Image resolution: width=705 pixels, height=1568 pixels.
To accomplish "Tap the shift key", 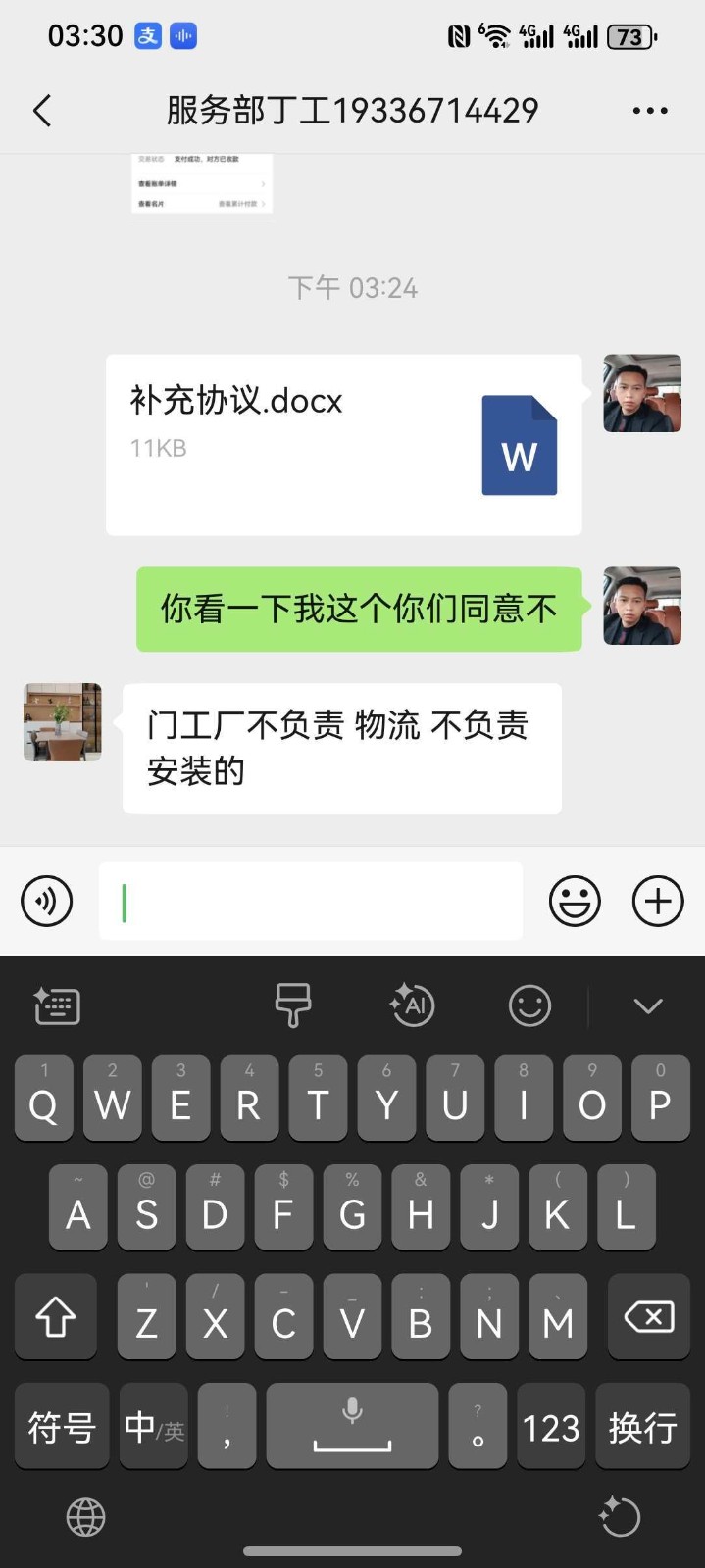I will point(56,1317).
